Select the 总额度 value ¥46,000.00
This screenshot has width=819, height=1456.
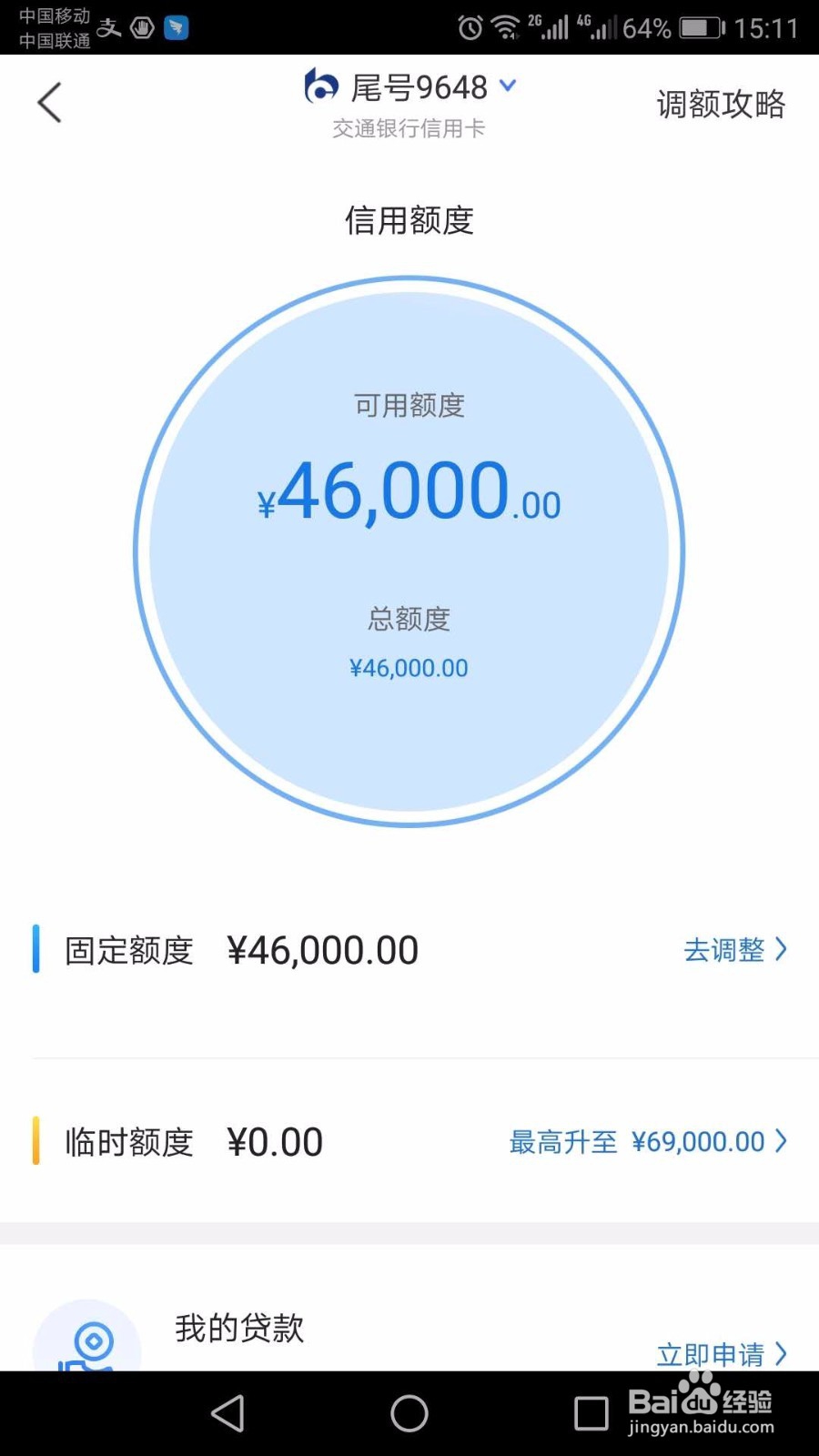[408, 668]
